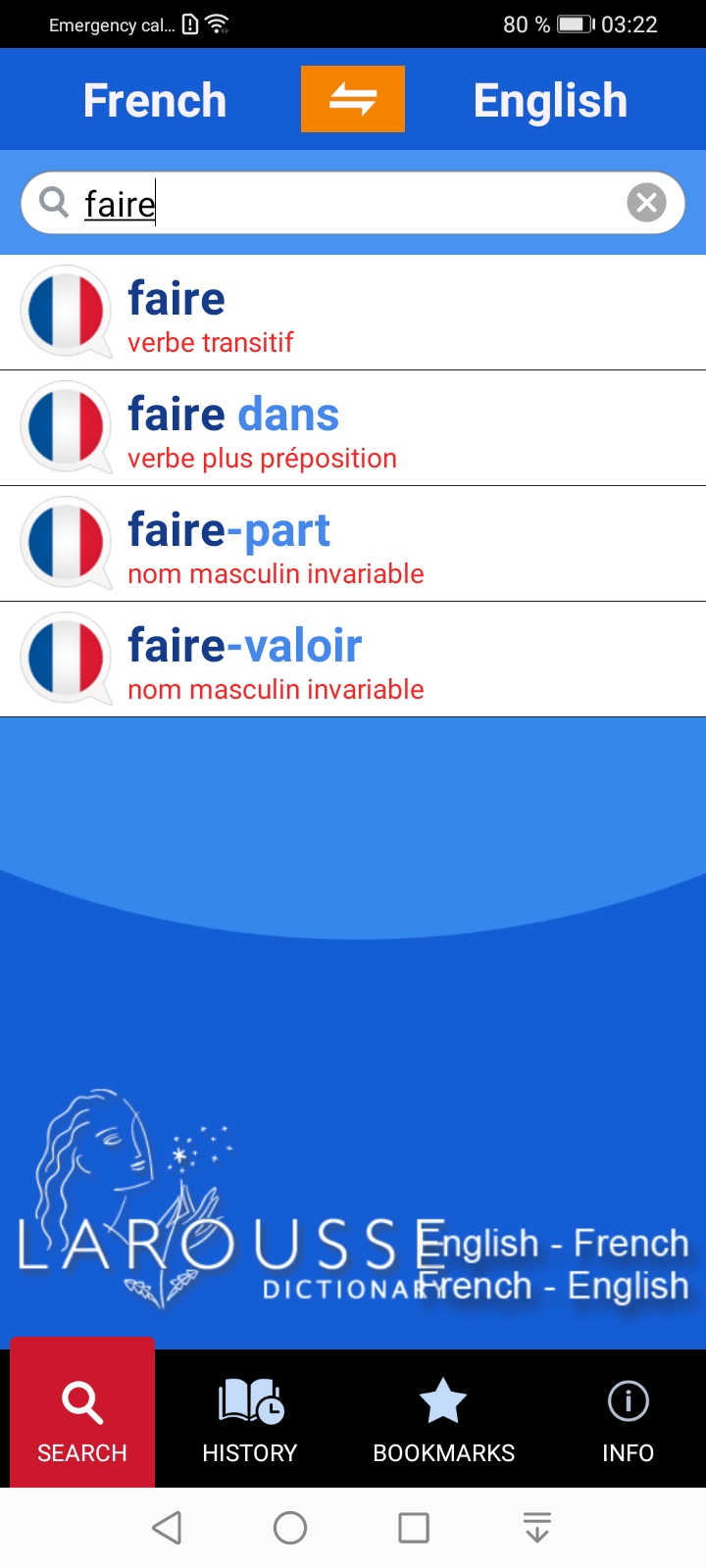Open the entry faire, verbe transitif
The image size is (706, 1568).
pos(353,314)
